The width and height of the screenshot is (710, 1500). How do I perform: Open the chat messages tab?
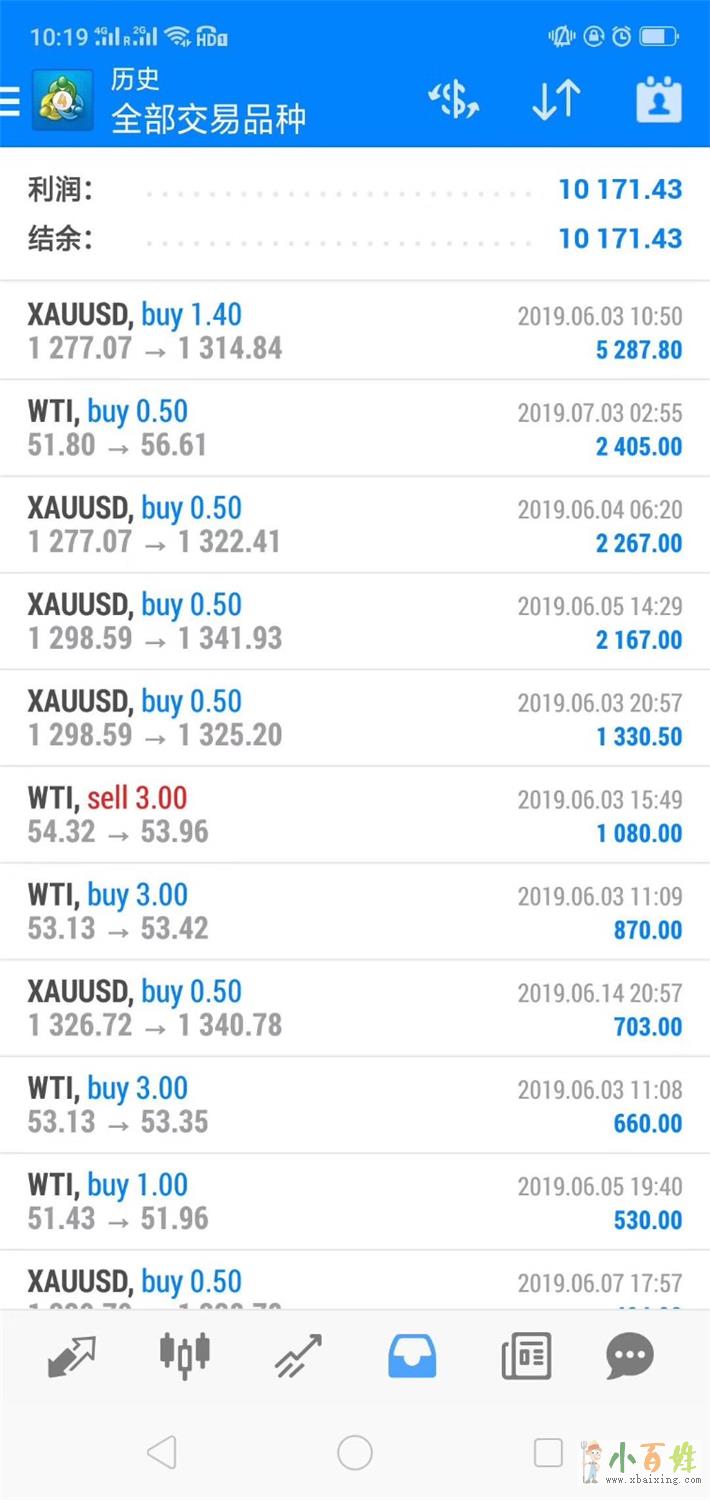click(x=630, y=1356)
